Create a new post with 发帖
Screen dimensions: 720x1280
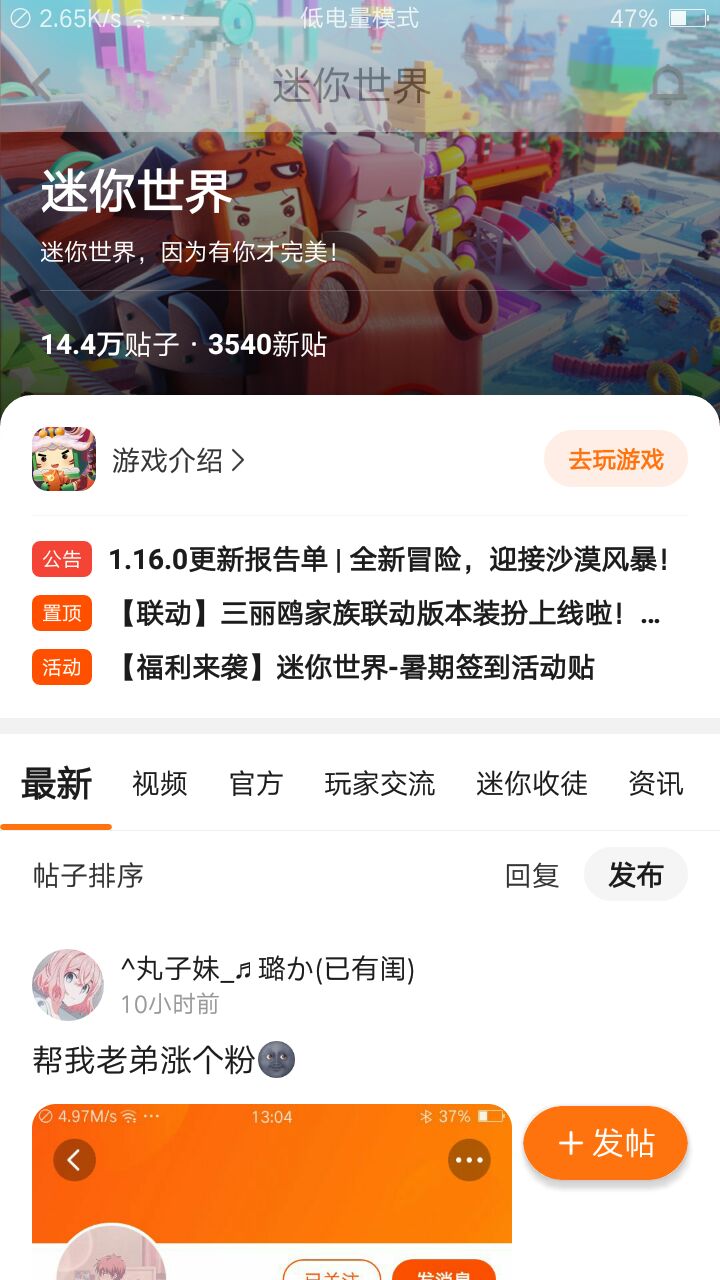(606, 1143)
